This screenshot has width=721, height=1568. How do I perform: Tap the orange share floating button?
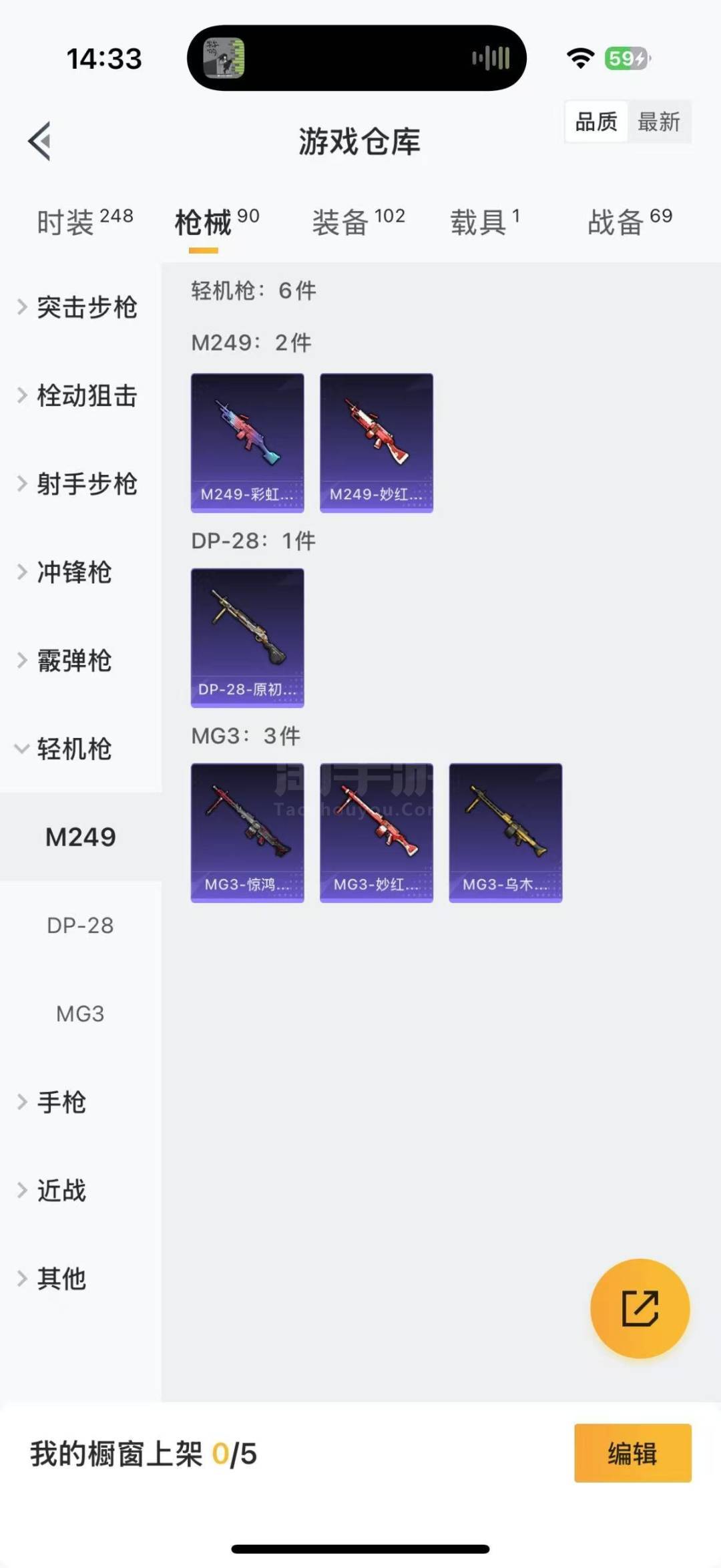[x=640, y=1308]
